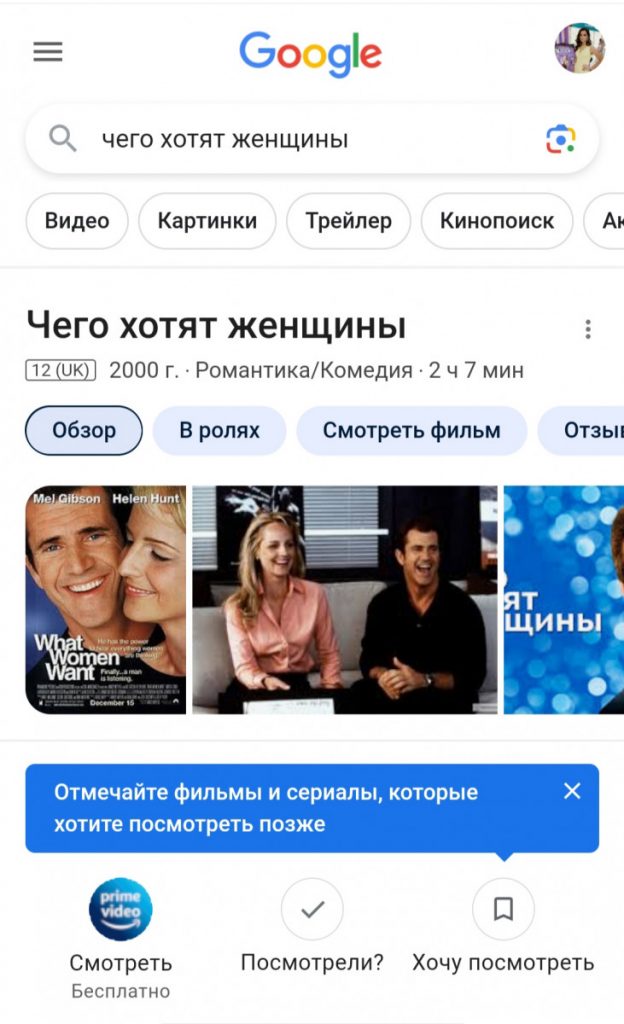Select the Кинопоиск filter chip
624x1024 pixels.
497,221
